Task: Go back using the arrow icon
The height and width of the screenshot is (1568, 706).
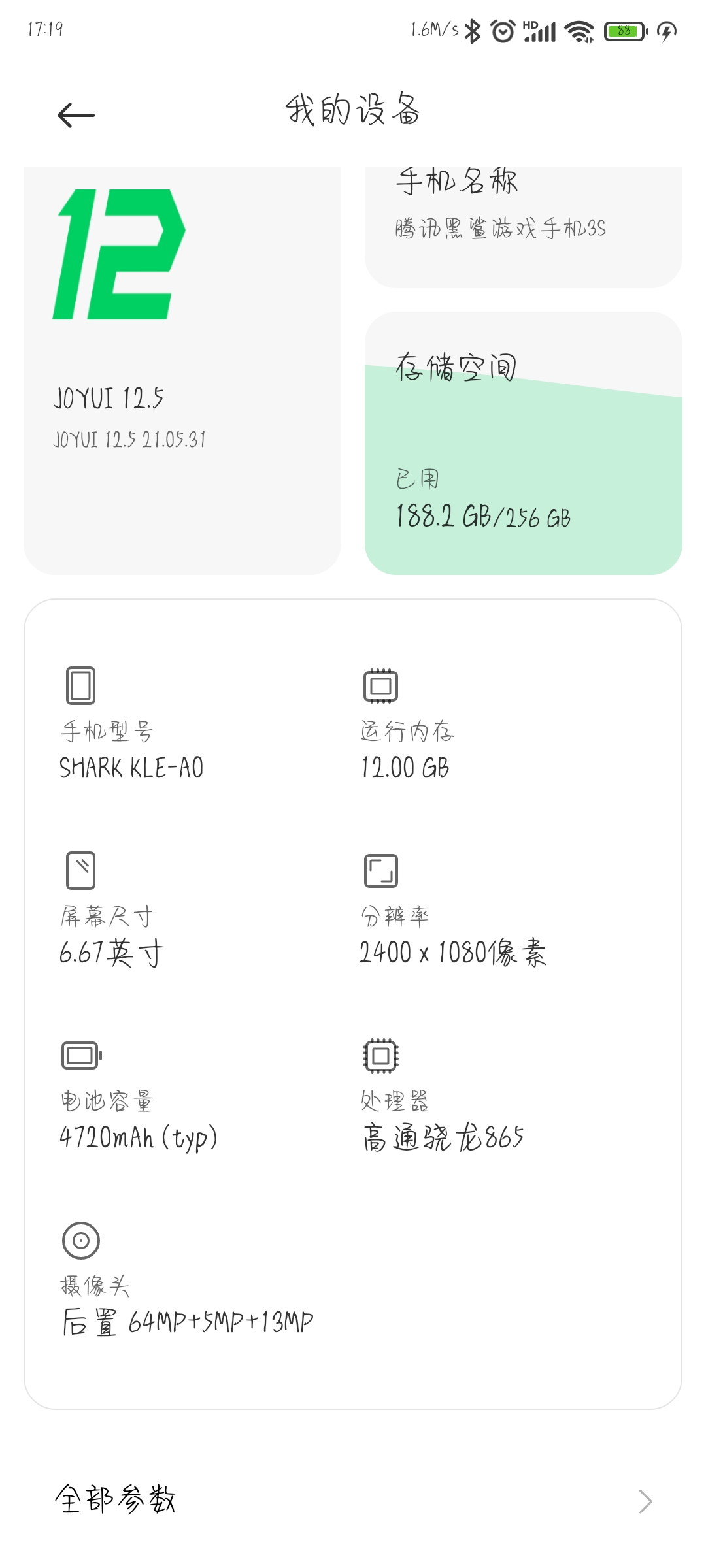Action: click(76, 116)
